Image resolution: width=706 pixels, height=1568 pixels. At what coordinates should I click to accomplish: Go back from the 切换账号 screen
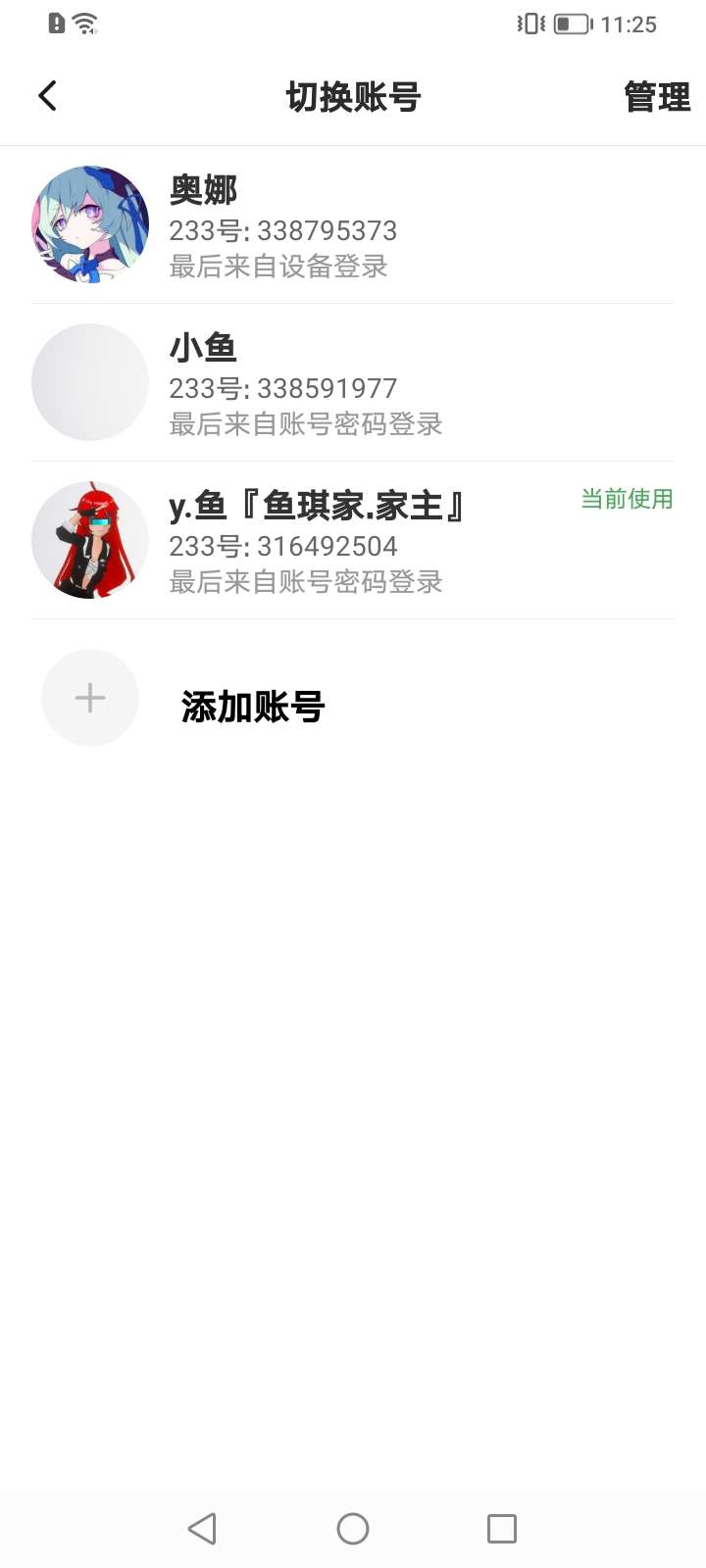coord(47,96)
